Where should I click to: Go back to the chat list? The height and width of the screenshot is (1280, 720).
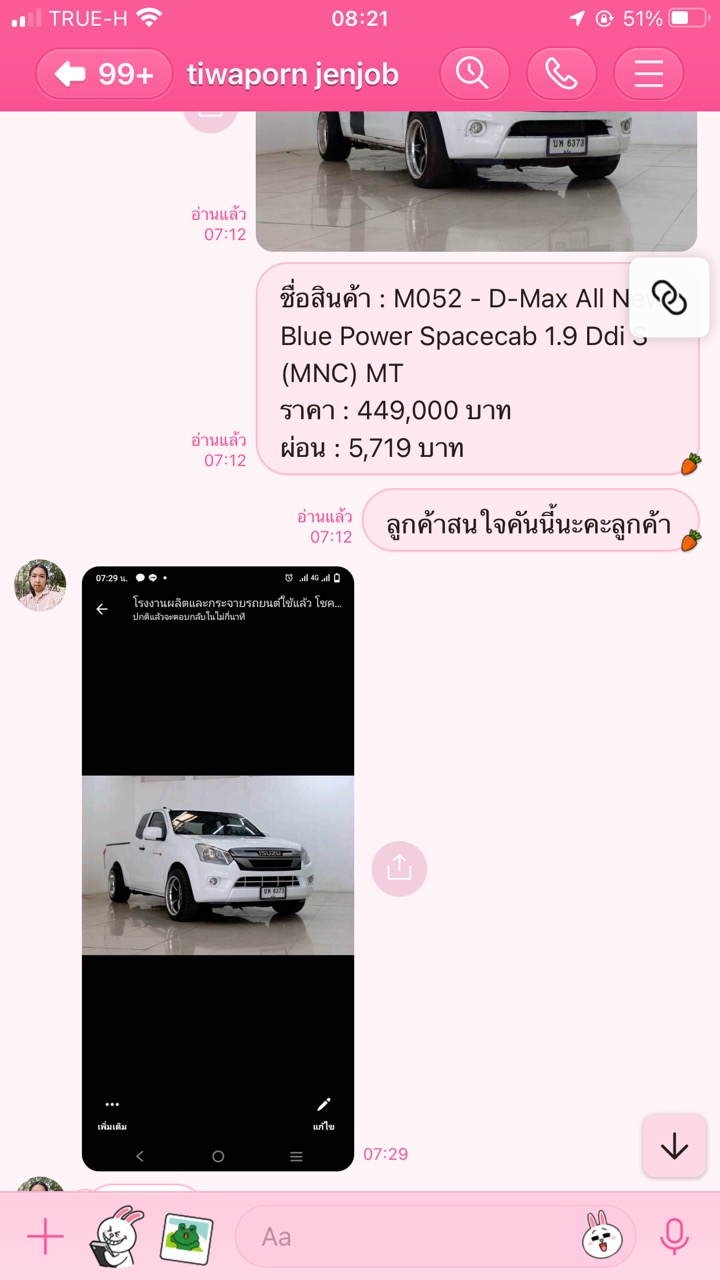point(104,74)
